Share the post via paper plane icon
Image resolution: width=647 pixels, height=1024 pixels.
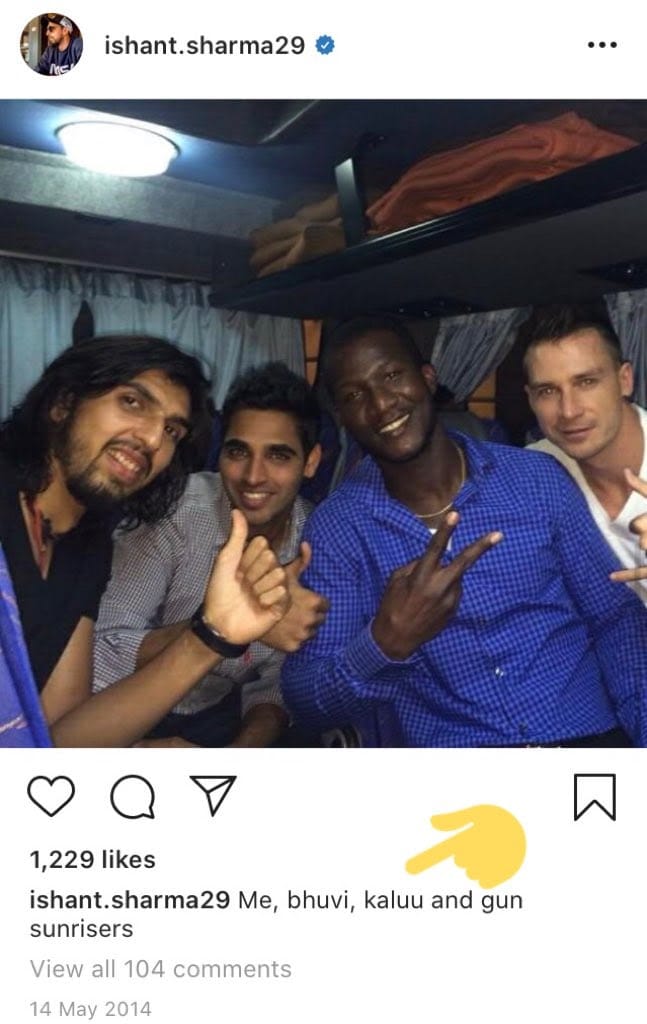(x=212, y=796)
